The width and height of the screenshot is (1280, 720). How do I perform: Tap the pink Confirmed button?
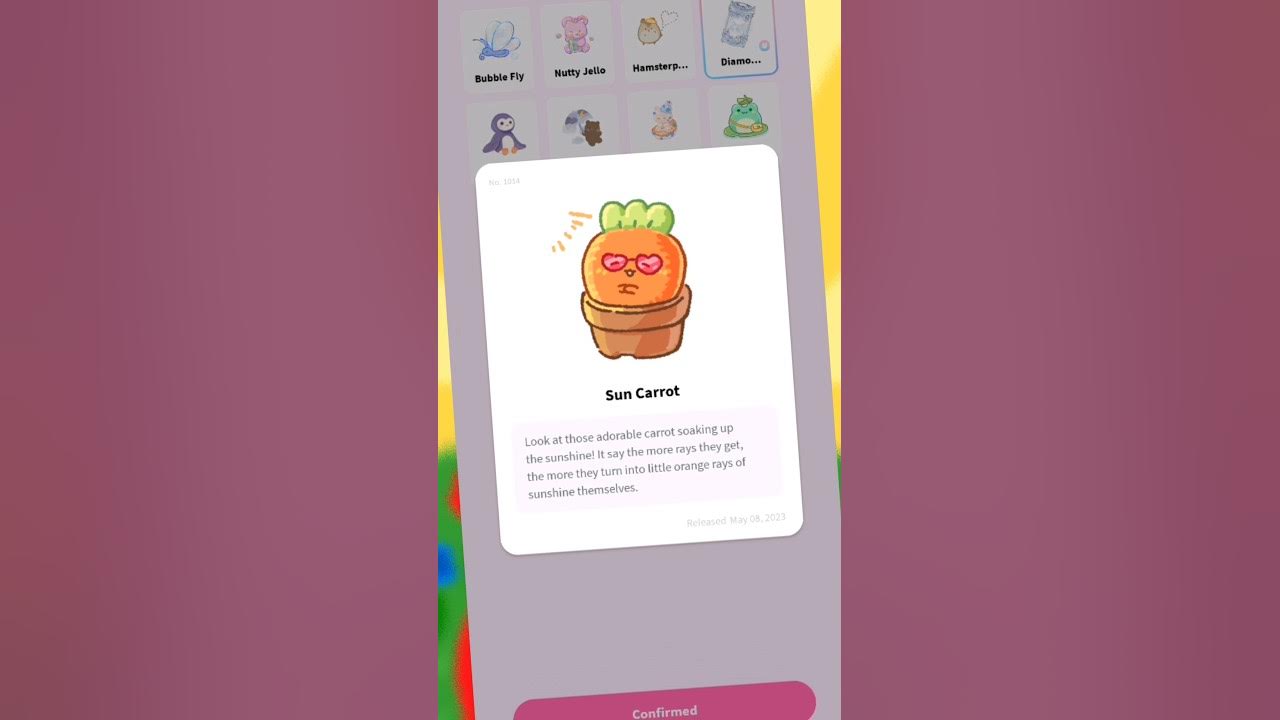(664, 704)
